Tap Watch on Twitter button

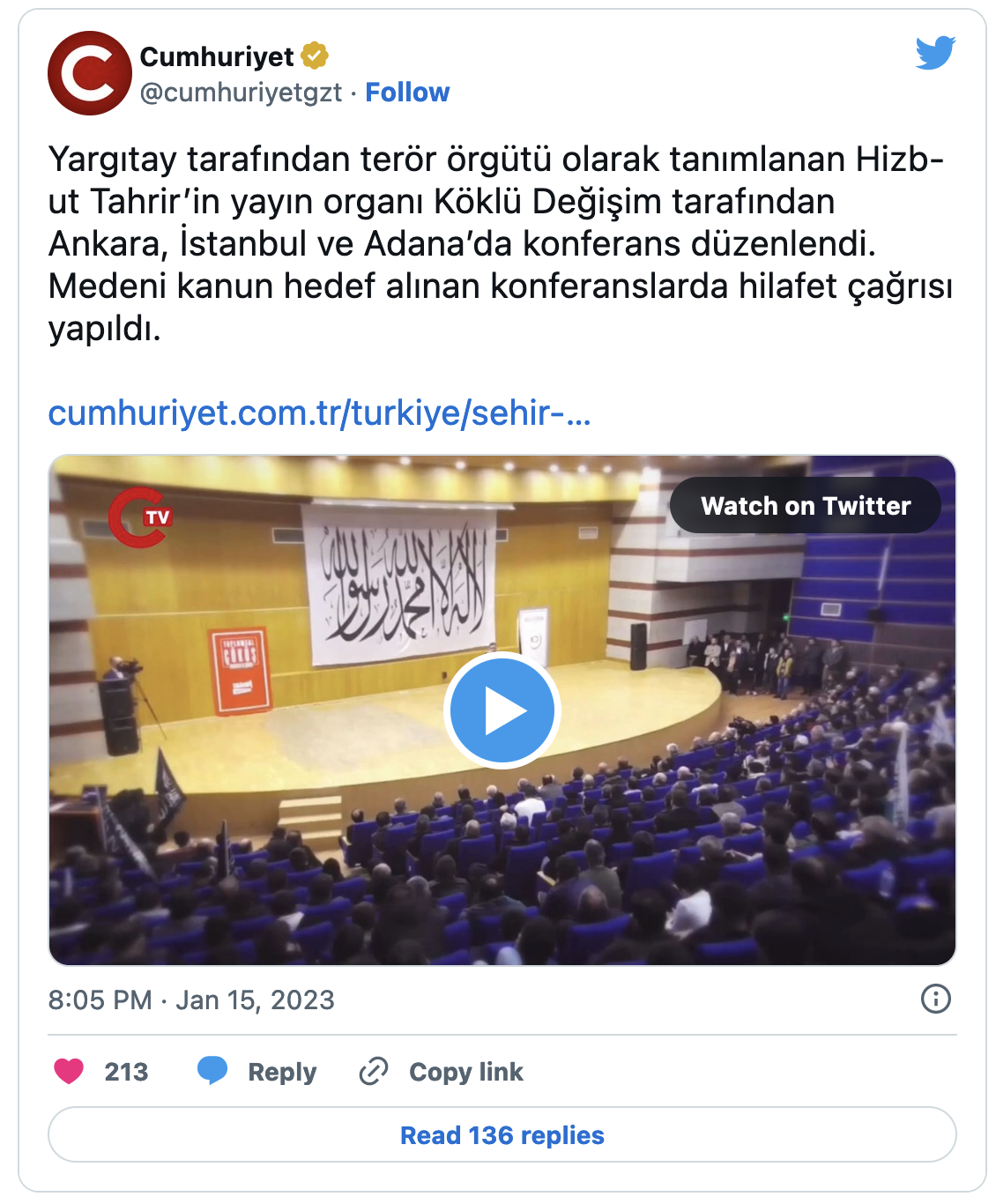pyautogui.click(x=805, y=506)
